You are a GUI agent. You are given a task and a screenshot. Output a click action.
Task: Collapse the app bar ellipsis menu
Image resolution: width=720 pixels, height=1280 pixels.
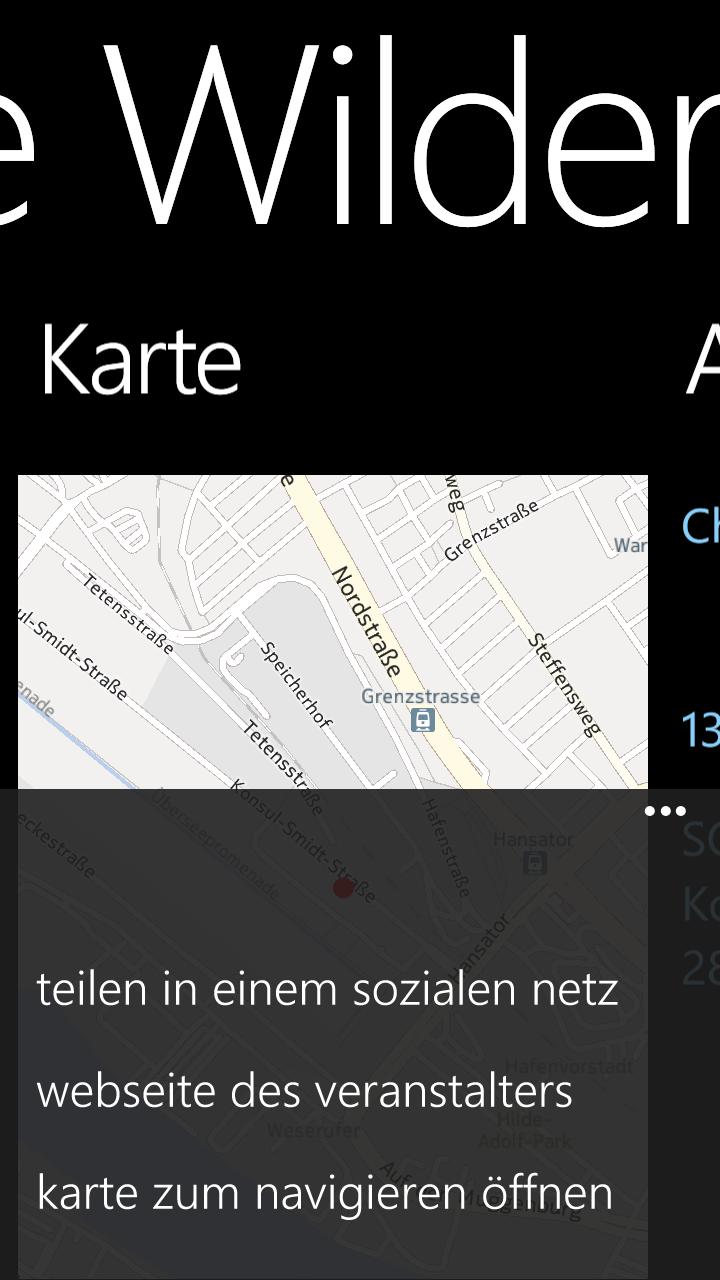click(665, 811)
